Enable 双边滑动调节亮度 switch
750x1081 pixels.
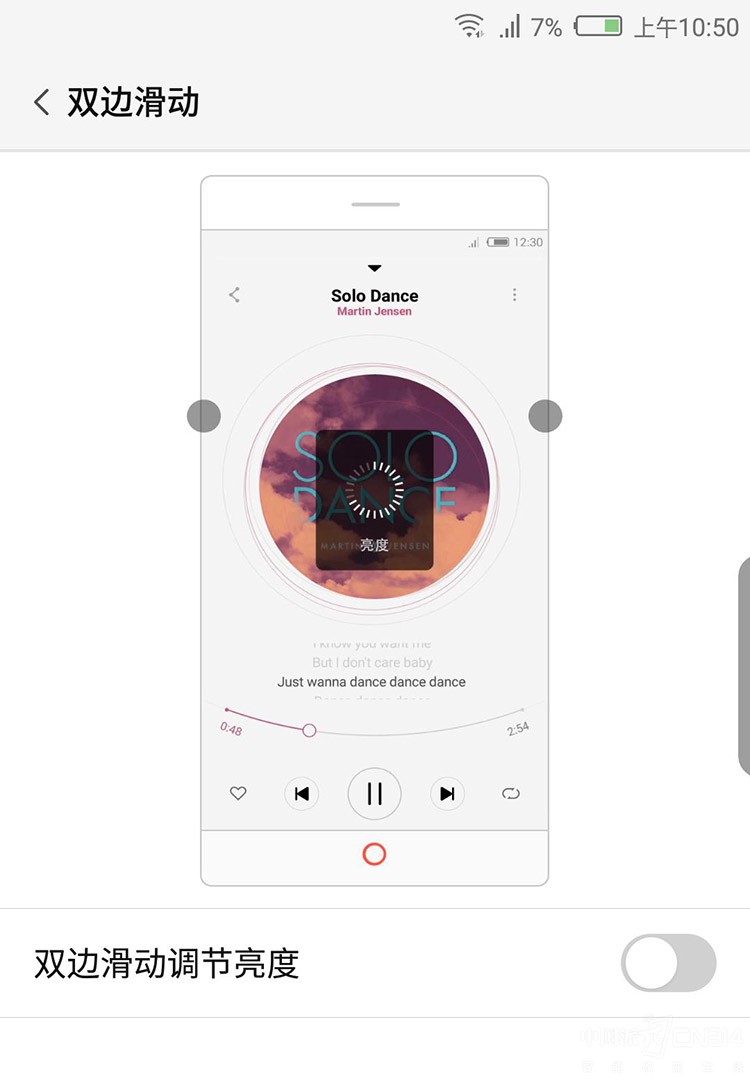click(x=668, y=963)
